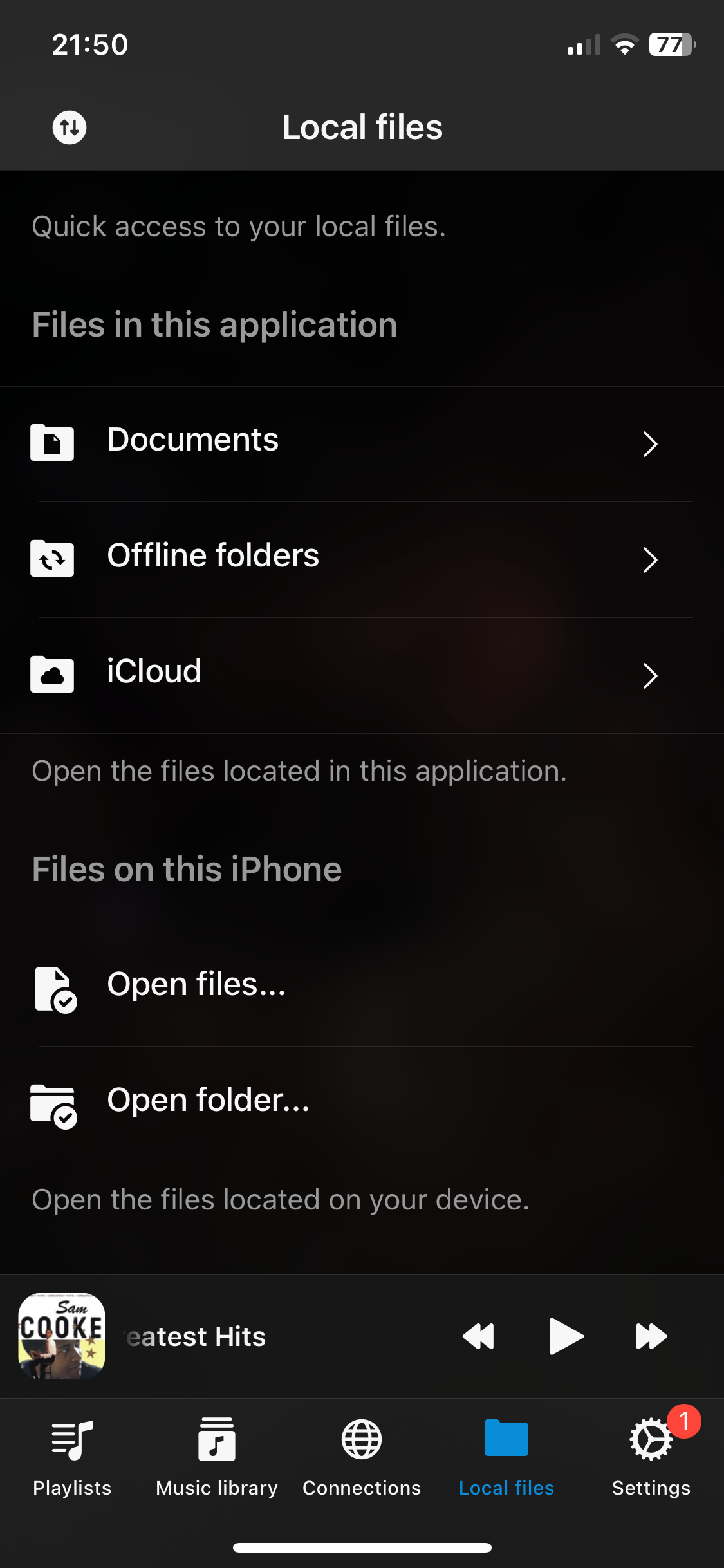Tap the iCloud folder icon

pos(52,675)
